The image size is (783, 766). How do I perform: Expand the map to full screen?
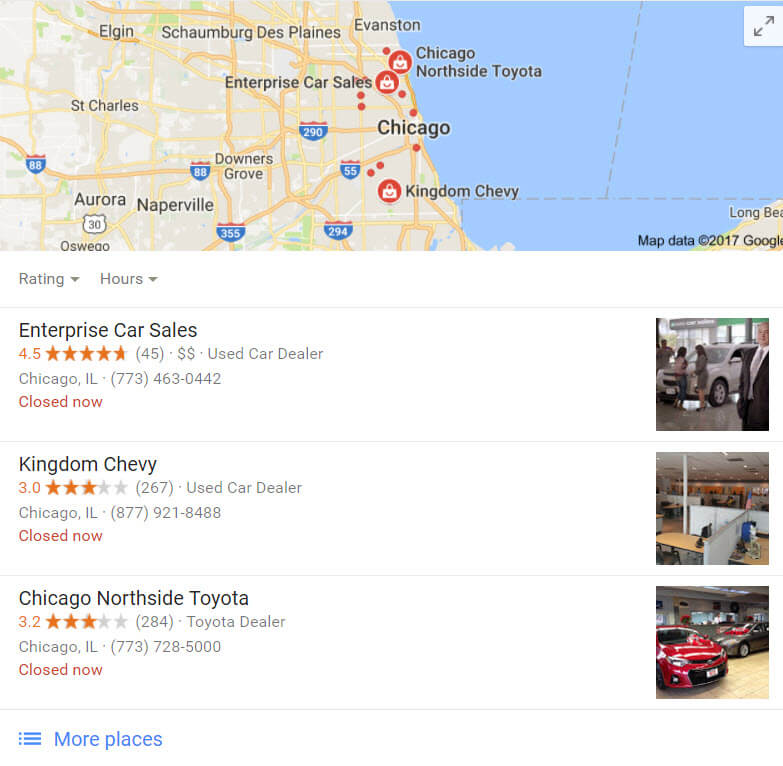pos(763,27)
